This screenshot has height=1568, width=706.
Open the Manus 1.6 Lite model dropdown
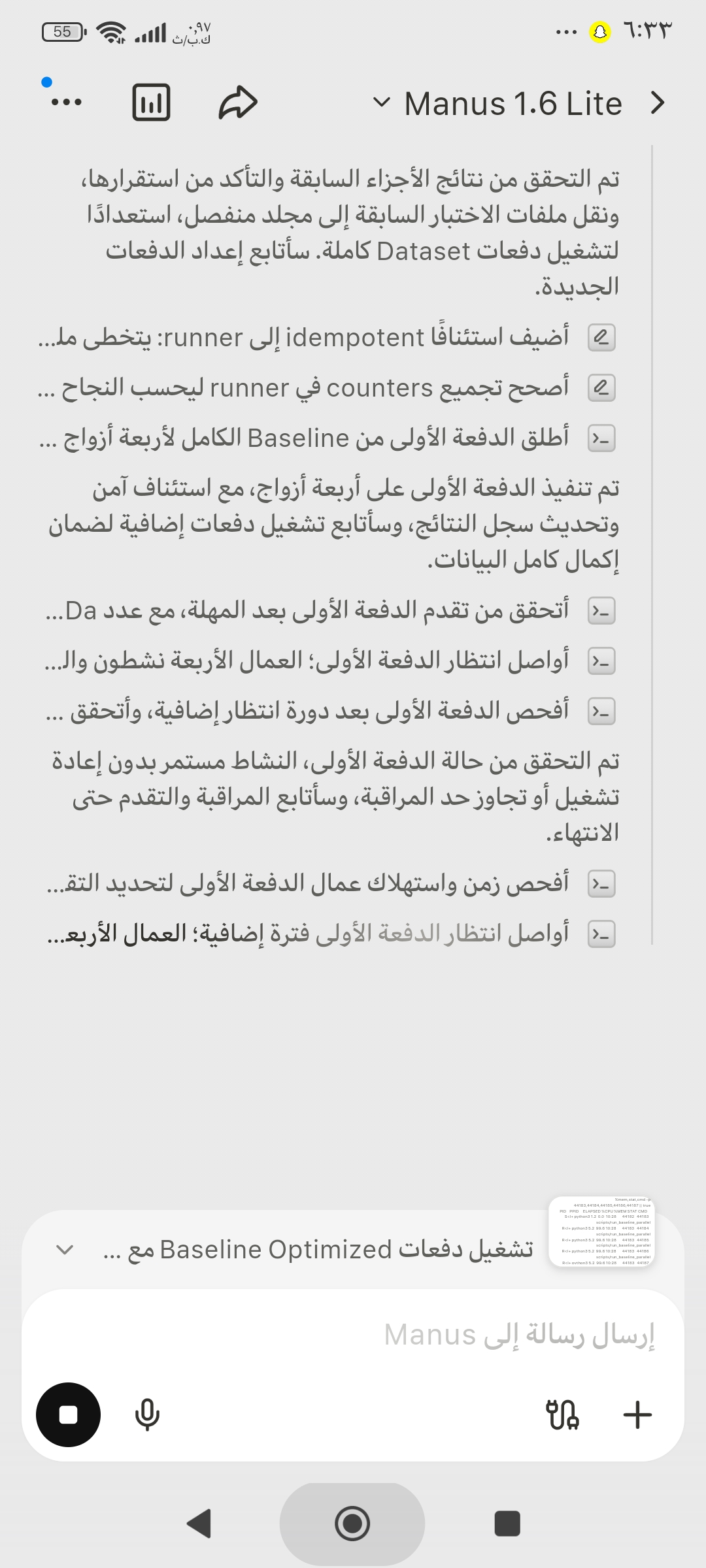pyautogui.click(x=497, y=103)
